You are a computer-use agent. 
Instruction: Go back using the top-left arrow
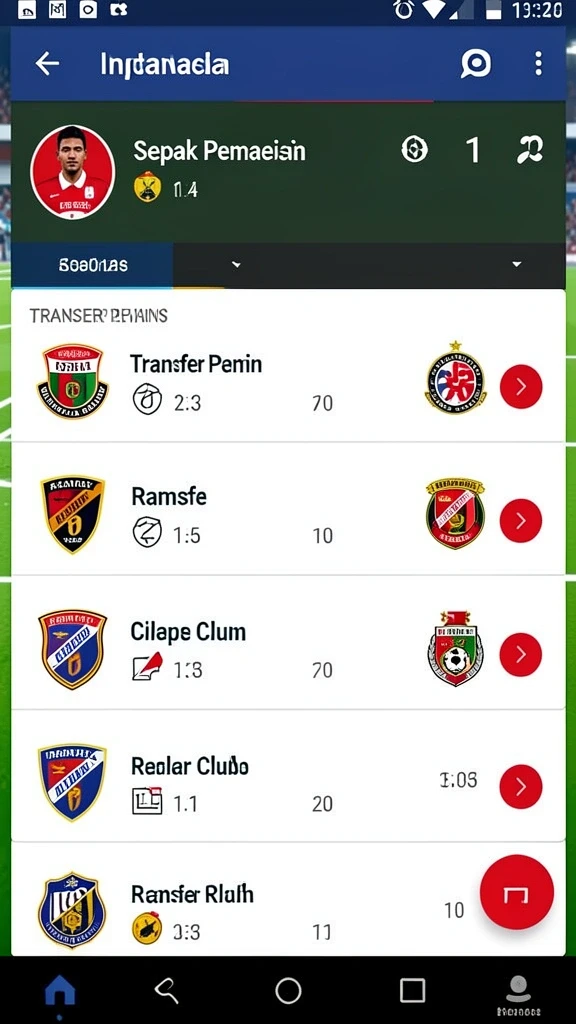(47, 64)
